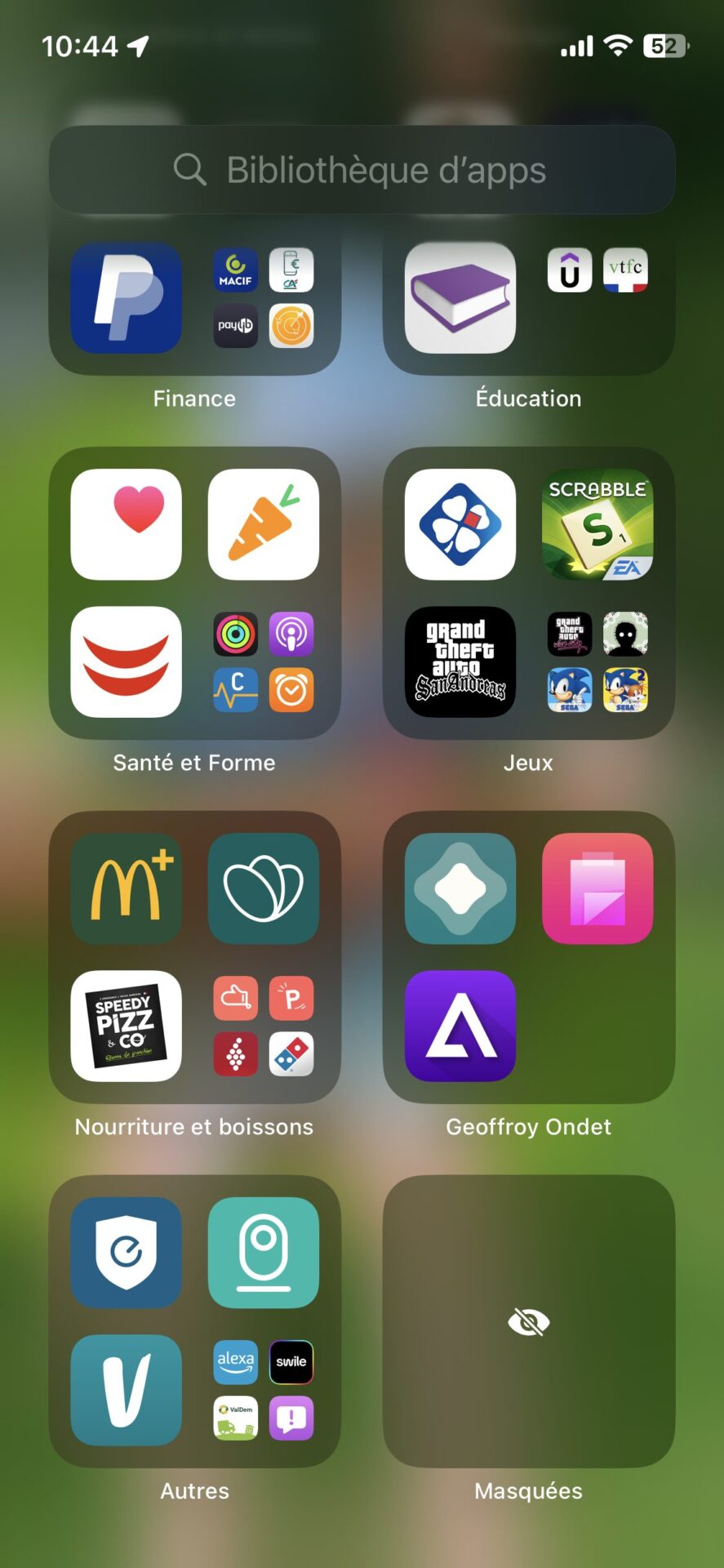Launch the PayPal app
This screenshot has width=724, height=1568.
127,297
